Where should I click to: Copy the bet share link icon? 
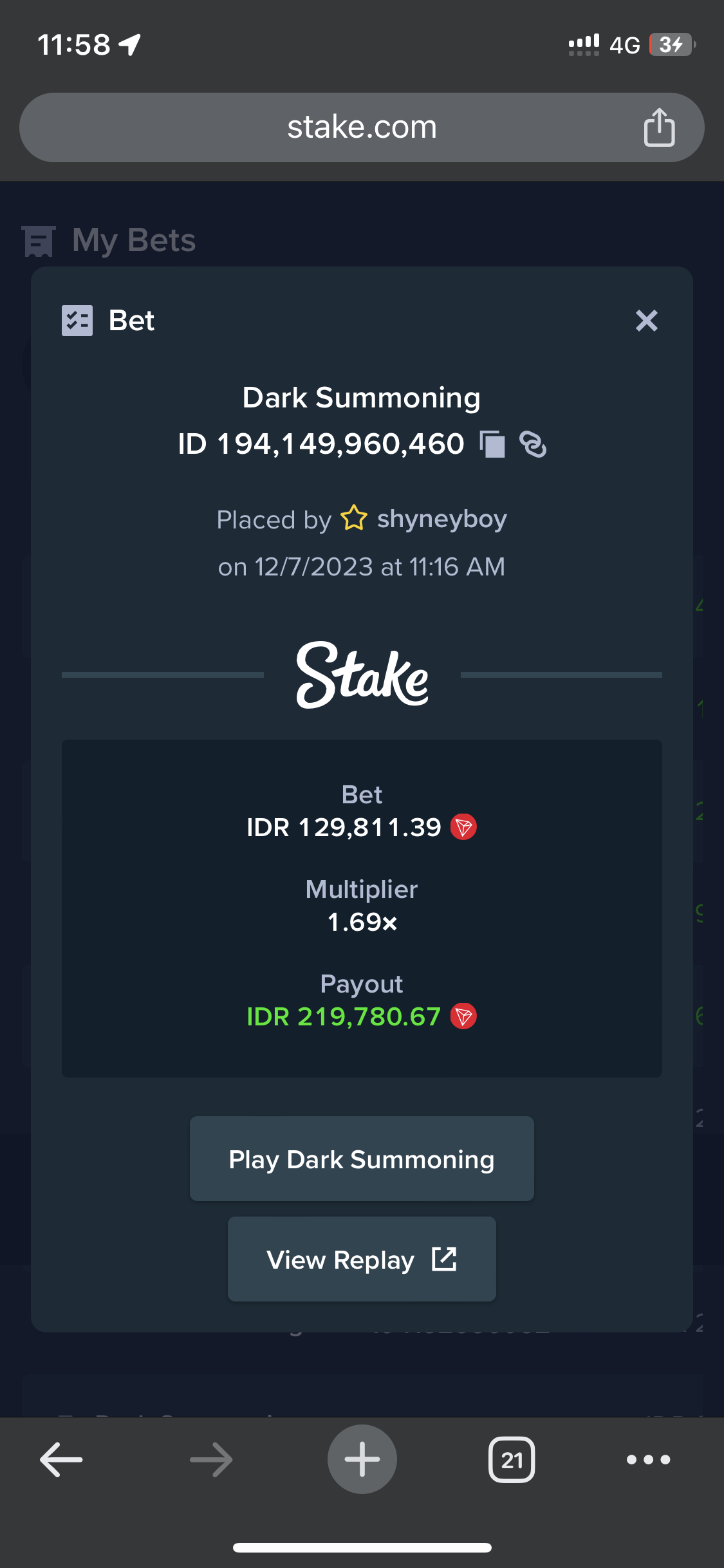(533, 444)
